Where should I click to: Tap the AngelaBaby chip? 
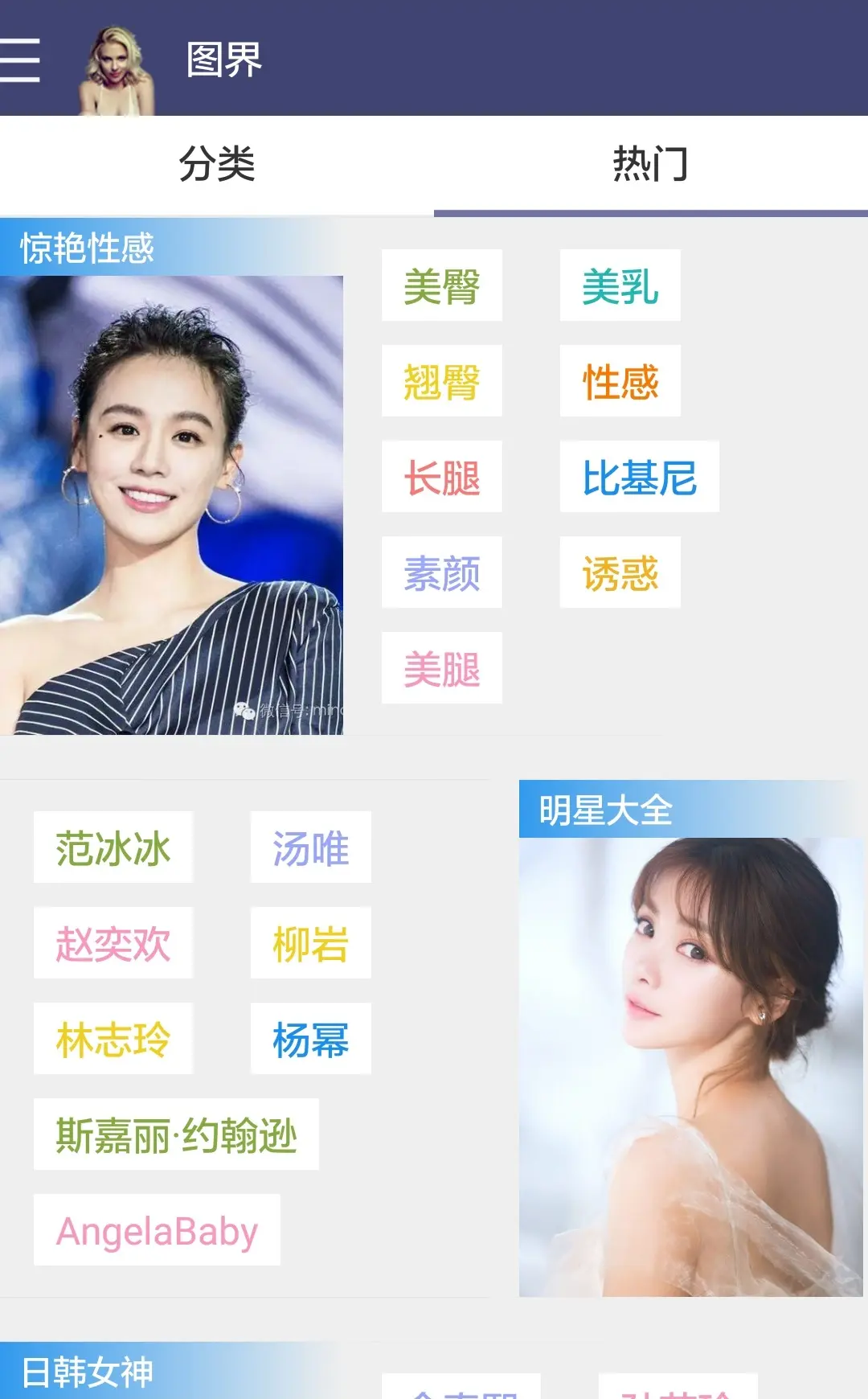pyautogui.click(x=157, y=1230)
